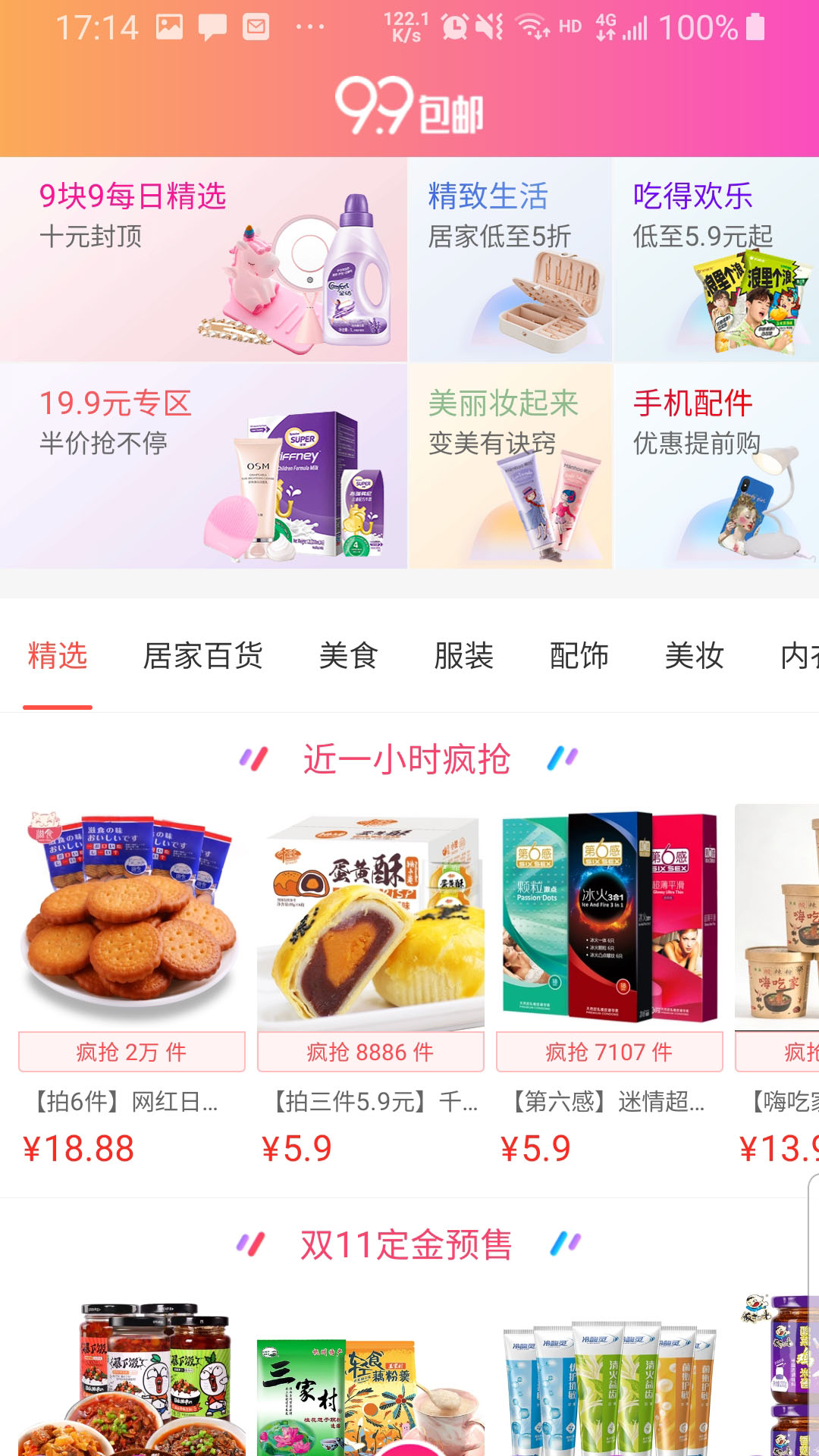Open the 吃得欢乐 snacks section
Image resolution: width=819 pixels, height=1456 pixels.
point(717,258)
